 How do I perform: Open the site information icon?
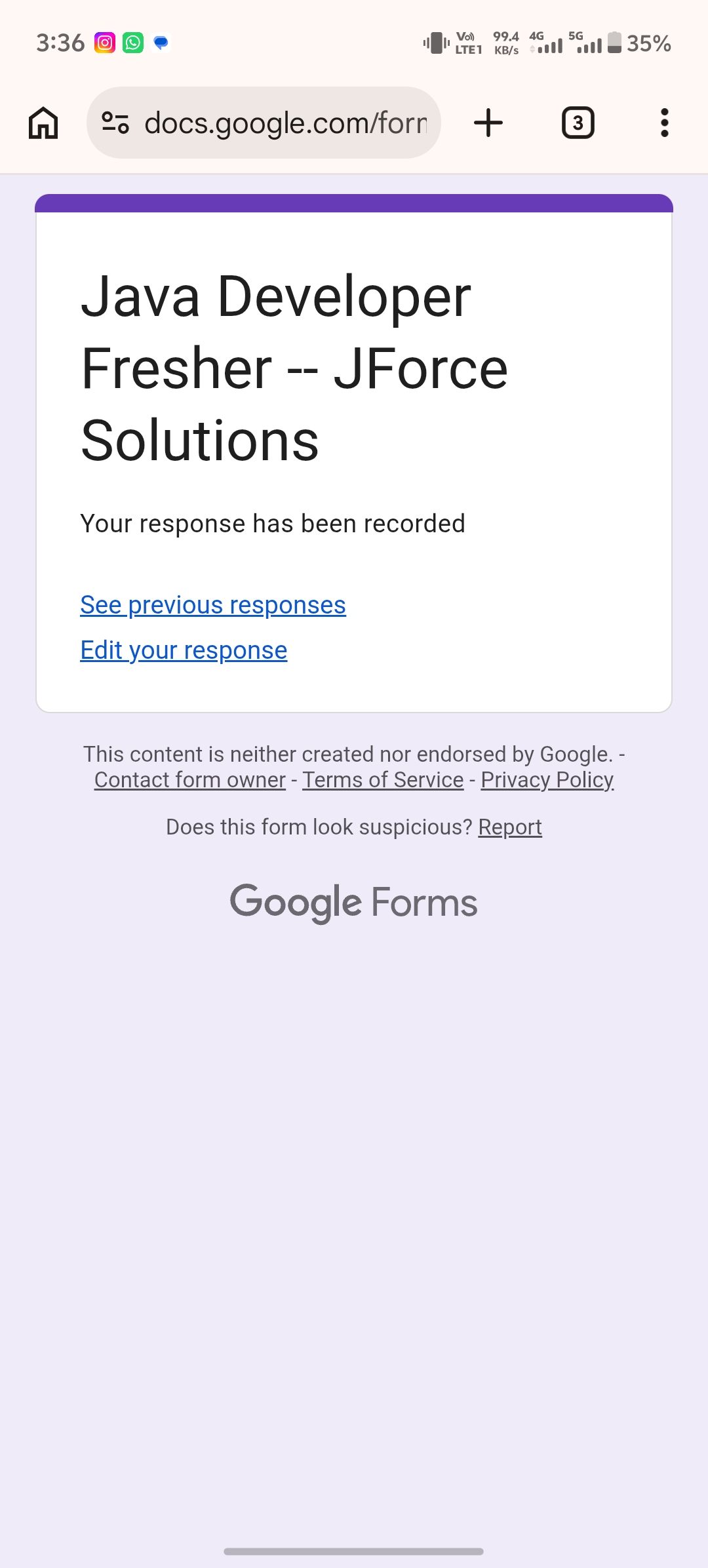tap(115, 123)
